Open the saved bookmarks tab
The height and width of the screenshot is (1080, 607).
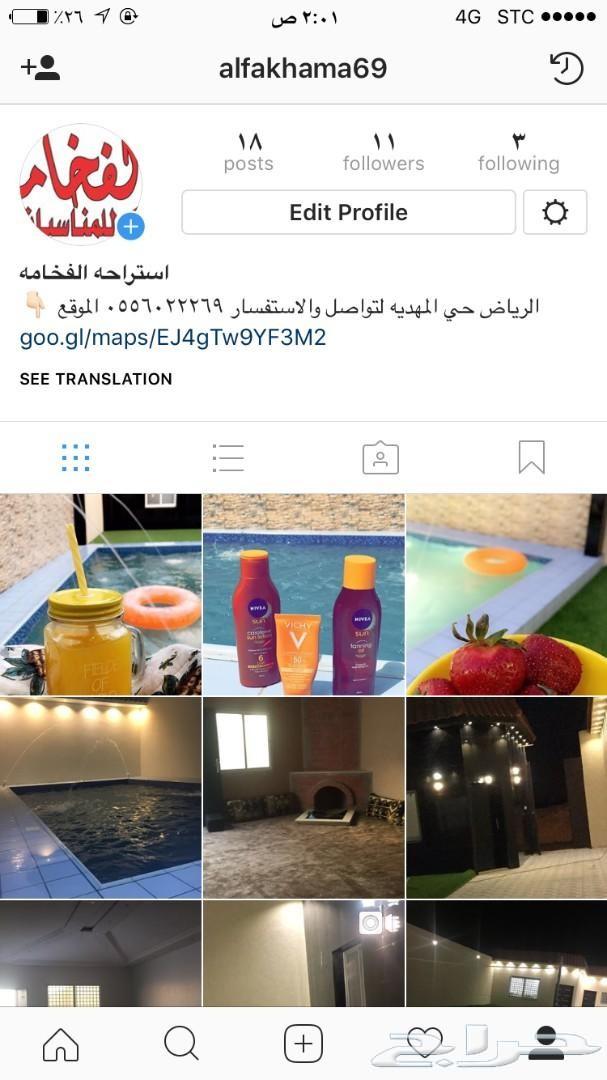pyautogui.click(x=531, y=457)
